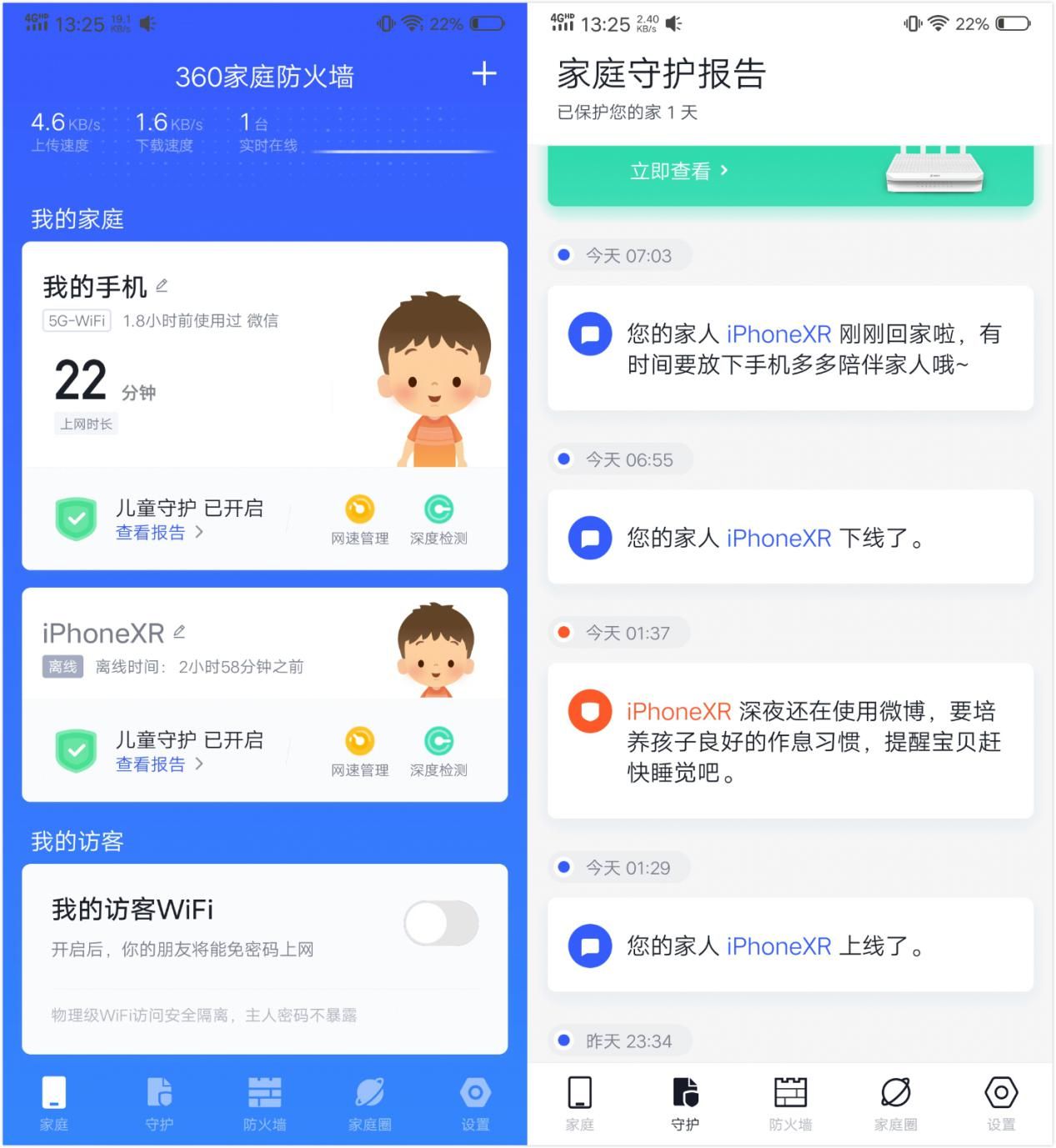Open the iPhoneXR 刚刚回家啦 message
Image resolution: width=1056 pixels, height=1148 pixels.
[x=789, y=348]
